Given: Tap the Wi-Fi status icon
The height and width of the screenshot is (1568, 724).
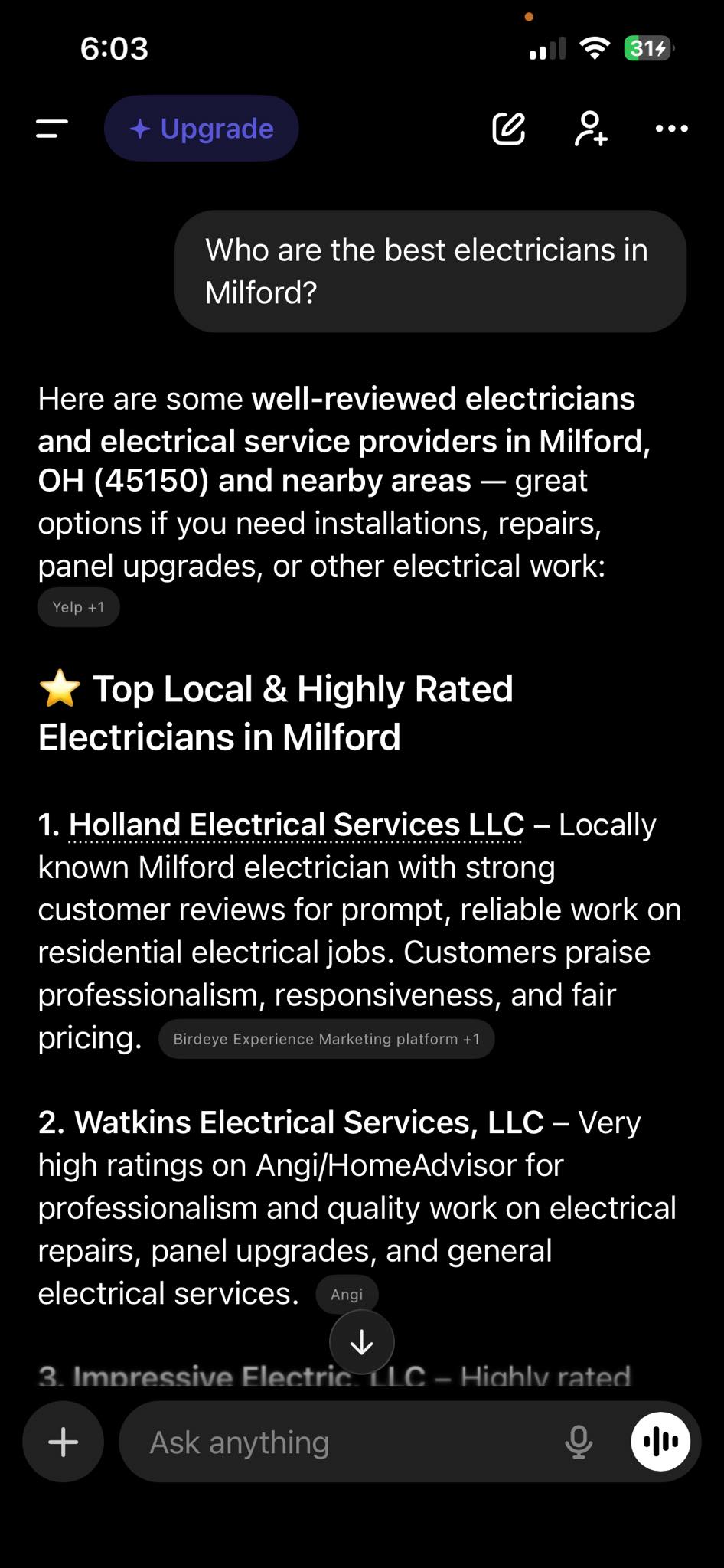Looking at the screenshot, I should tap(595, 48).
